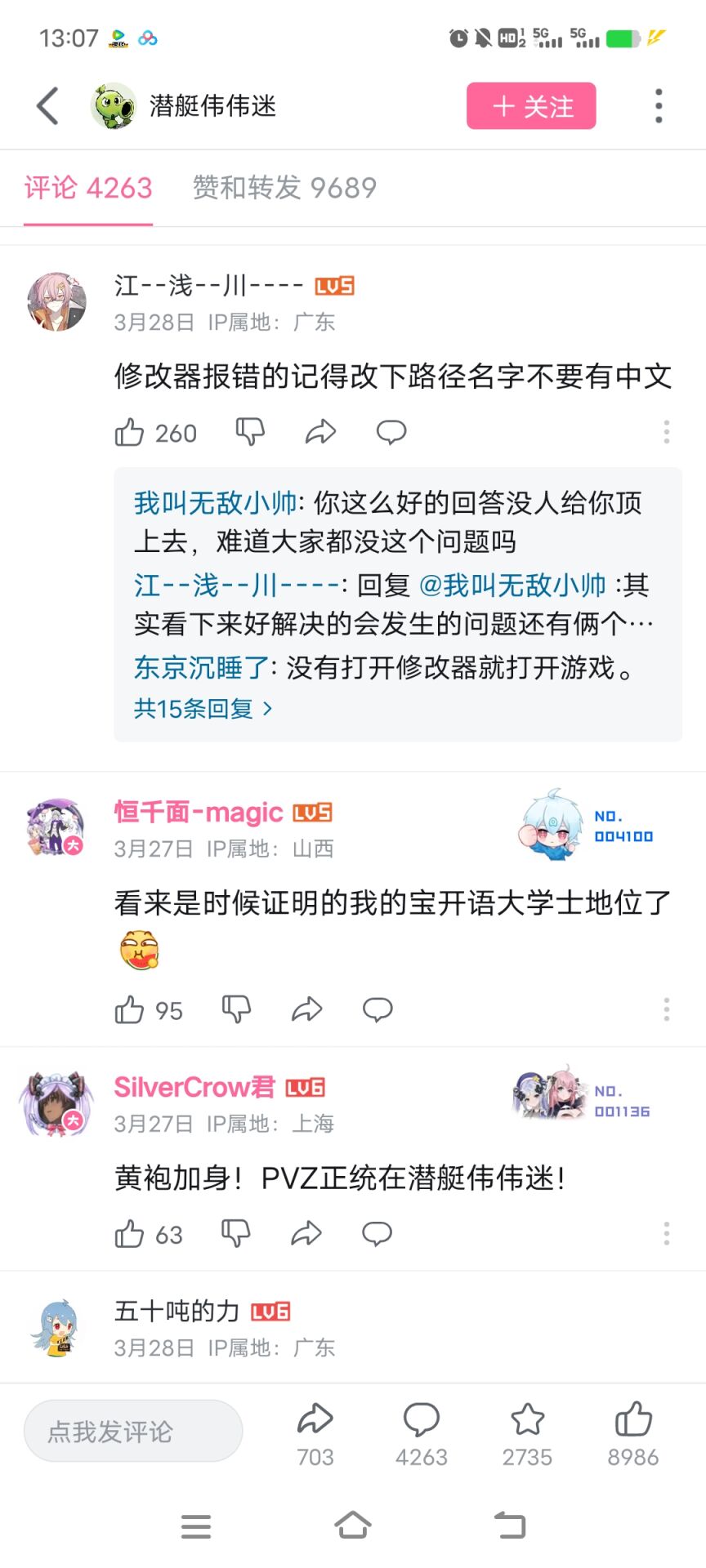Reply to the comment by SilverCrow君
The width and height of the screenshot is (706, 1568).
pyautogui.click(x=378, y=1233)
